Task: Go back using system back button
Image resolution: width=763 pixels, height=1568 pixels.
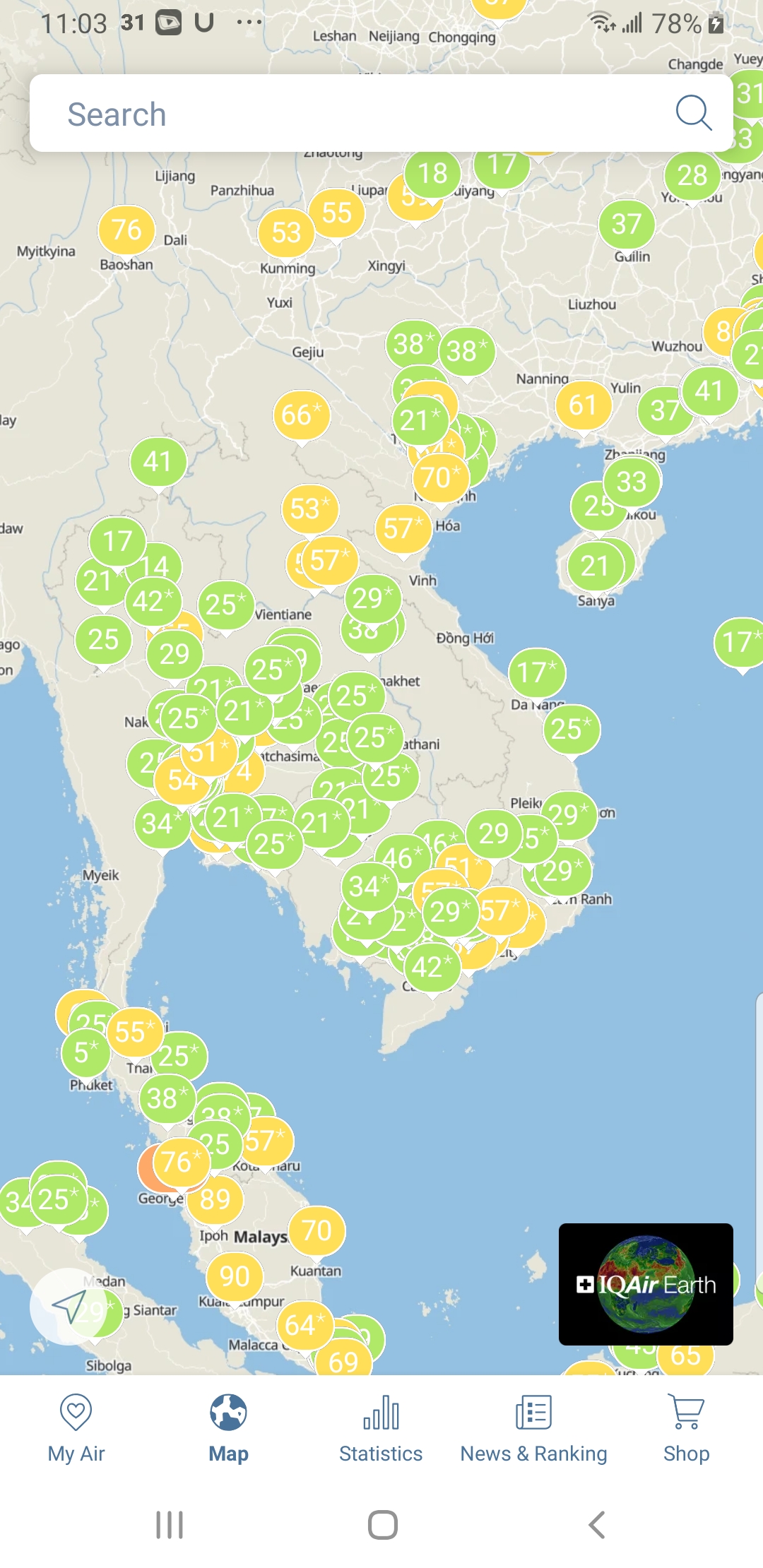Action: click(x=597, y=1525)
